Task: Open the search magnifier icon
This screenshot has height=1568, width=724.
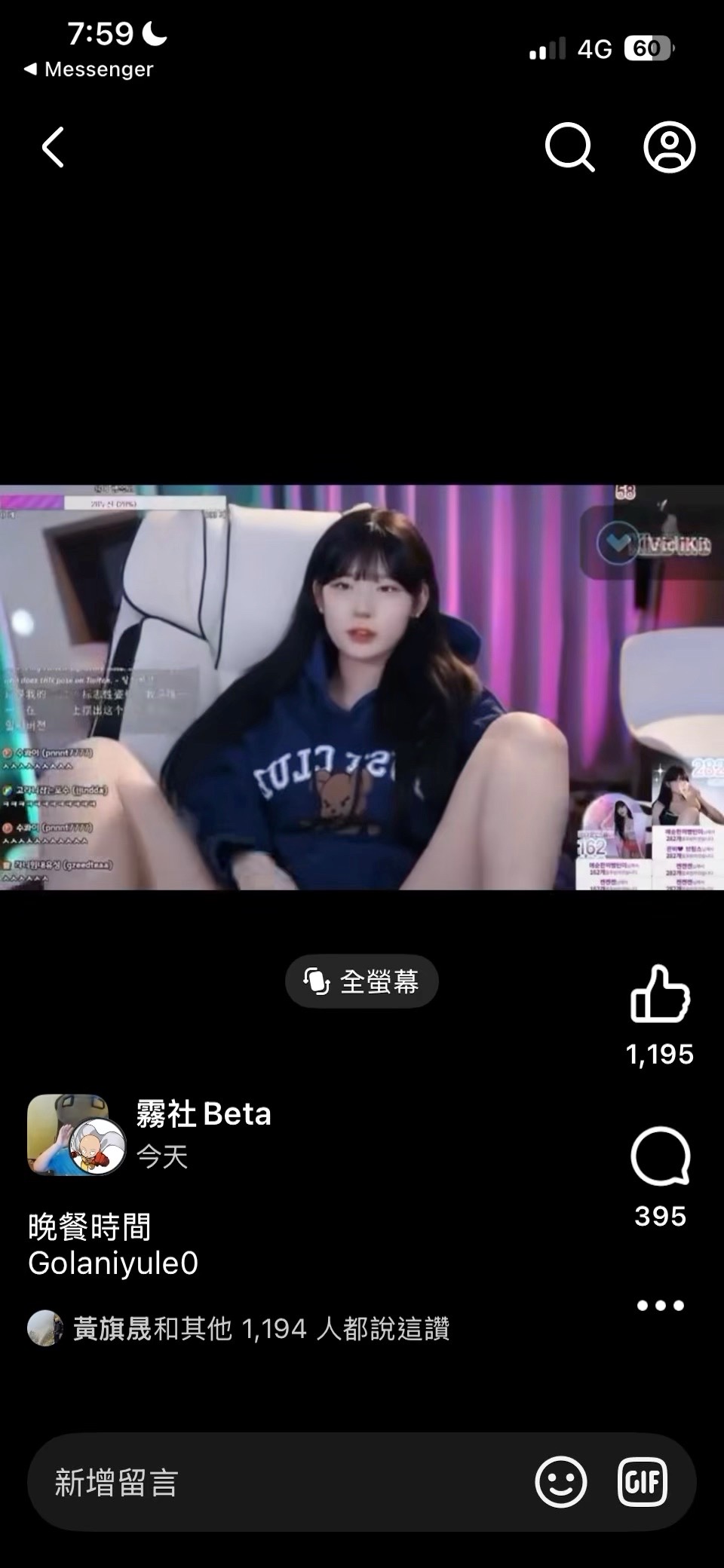Action: [570, 146]
